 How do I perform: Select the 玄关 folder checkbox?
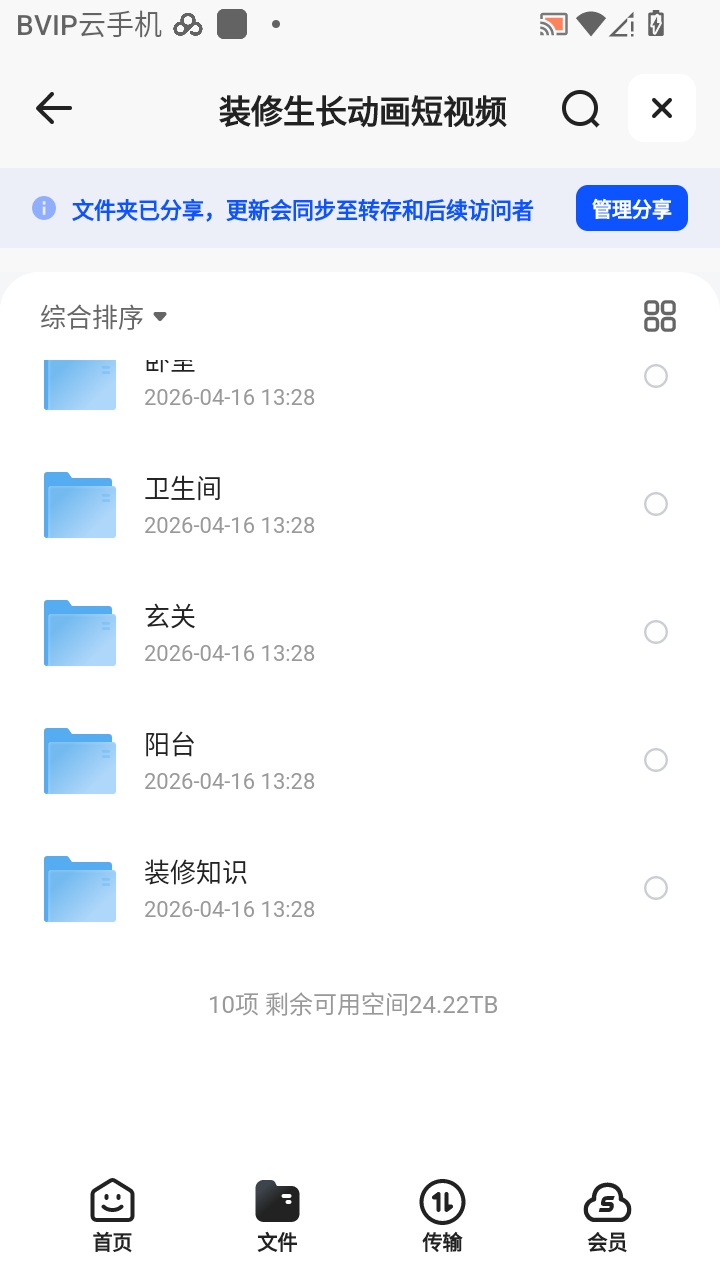click(x=655, y=632)
